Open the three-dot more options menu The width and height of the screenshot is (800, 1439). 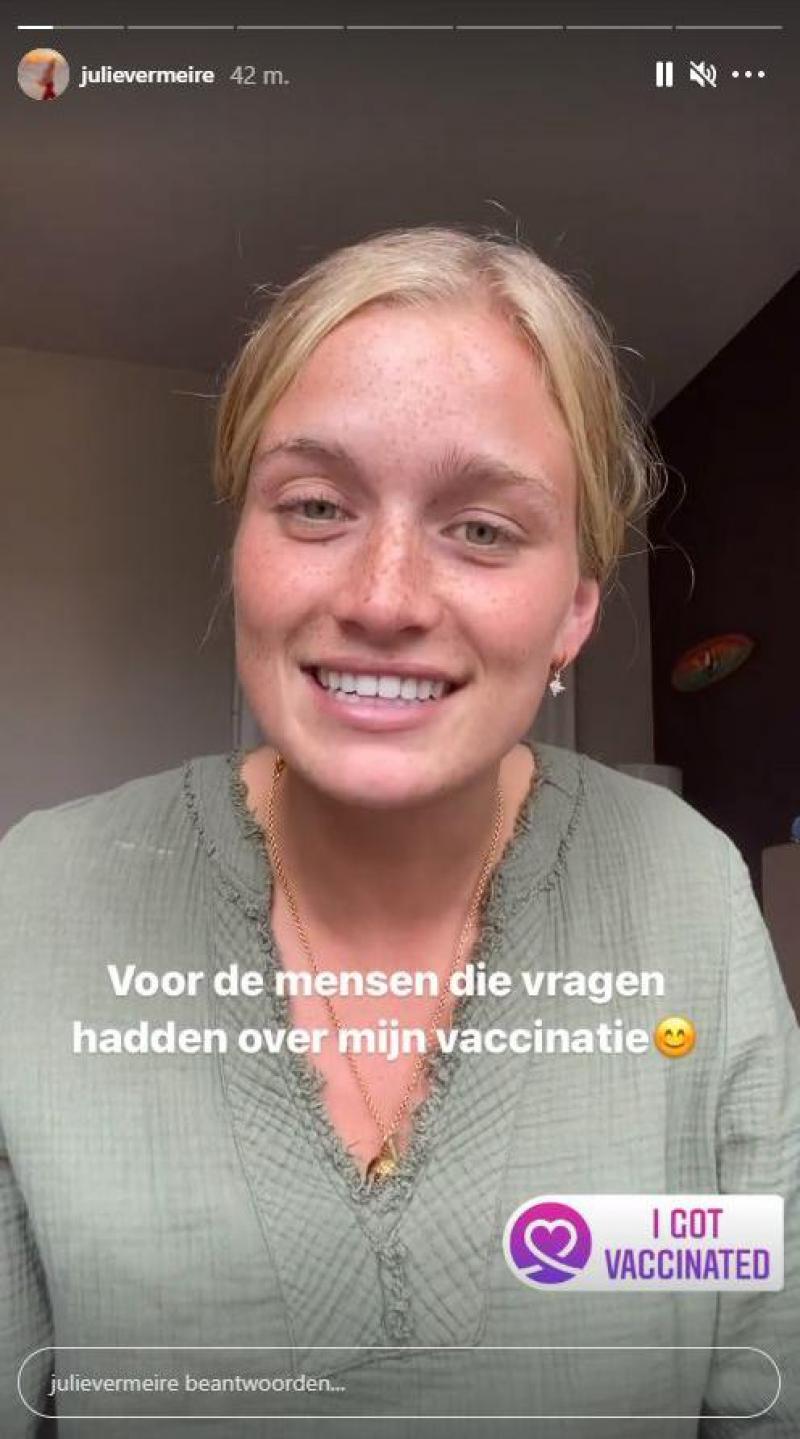point(748,75)
